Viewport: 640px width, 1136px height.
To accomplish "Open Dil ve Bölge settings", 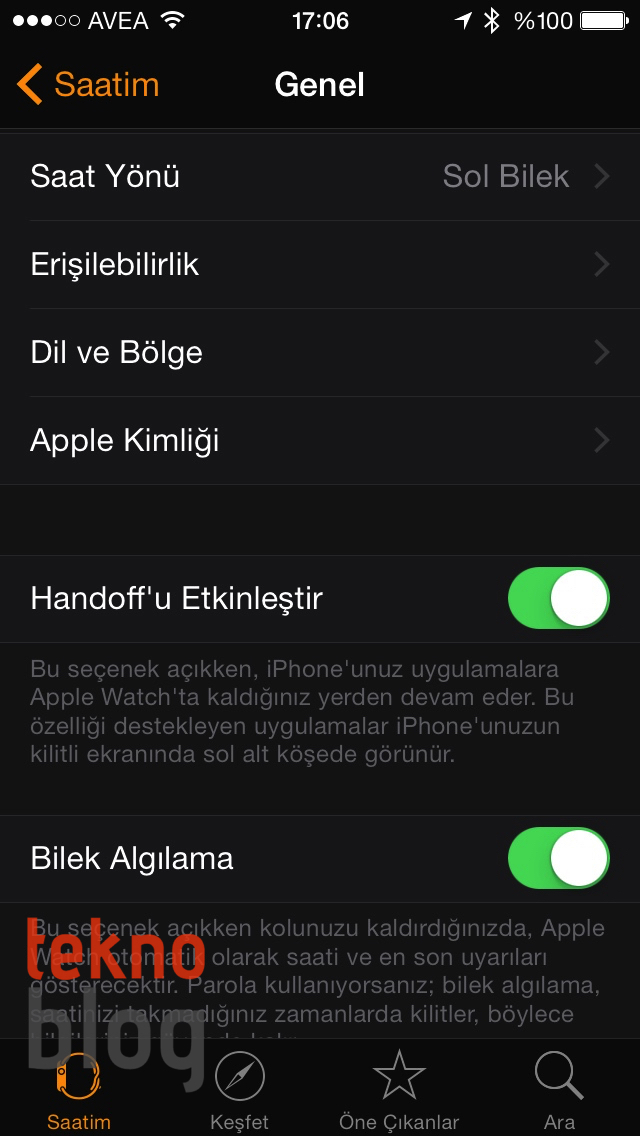I will (320, 353).
